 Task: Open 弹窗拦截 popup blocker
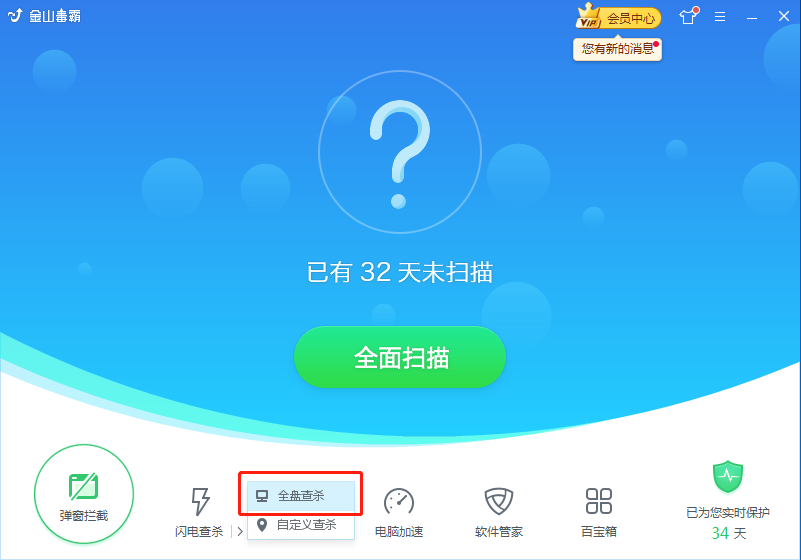click(83, 494)
